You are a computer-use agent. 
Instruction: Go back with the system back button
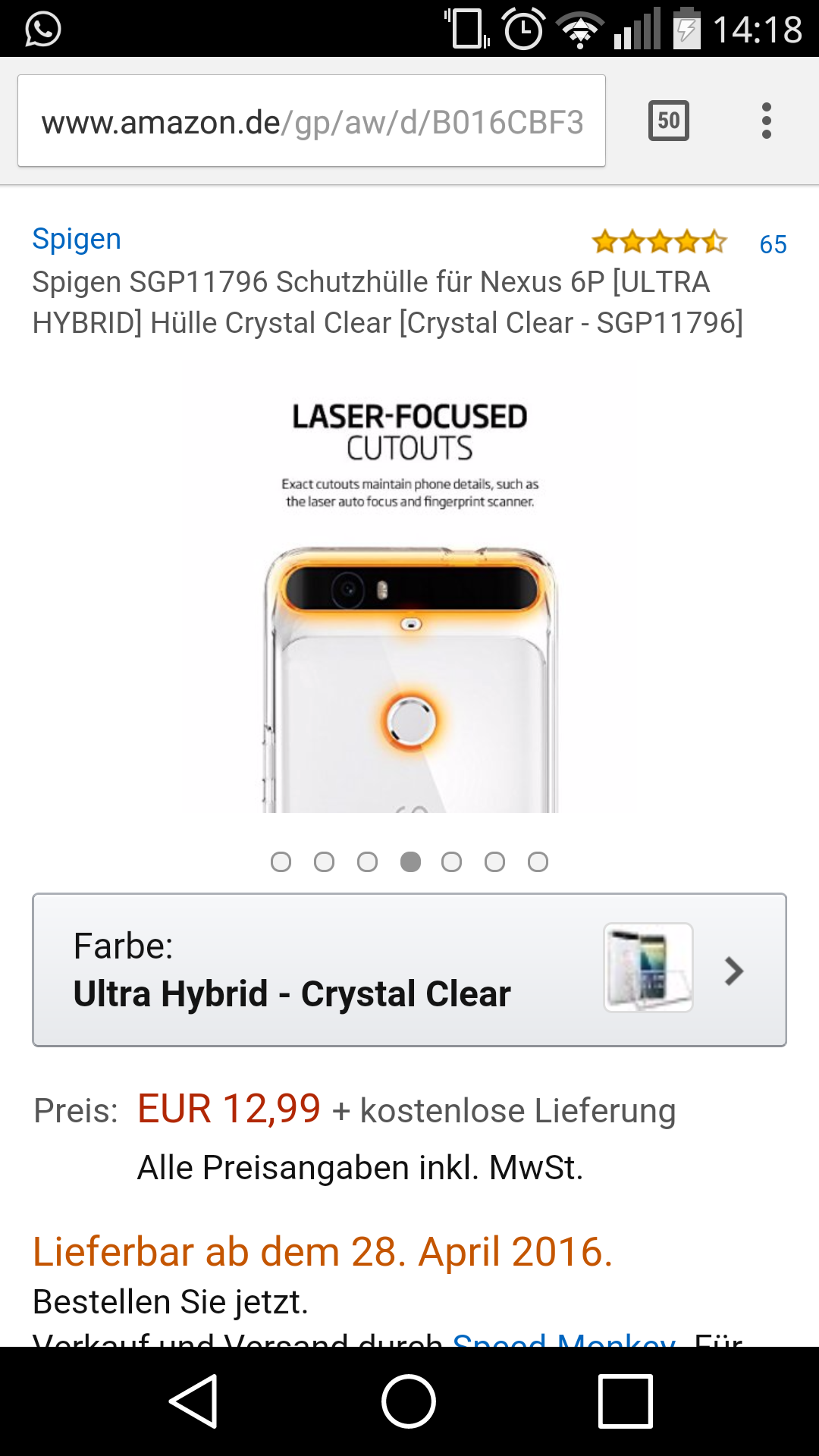194,1401
